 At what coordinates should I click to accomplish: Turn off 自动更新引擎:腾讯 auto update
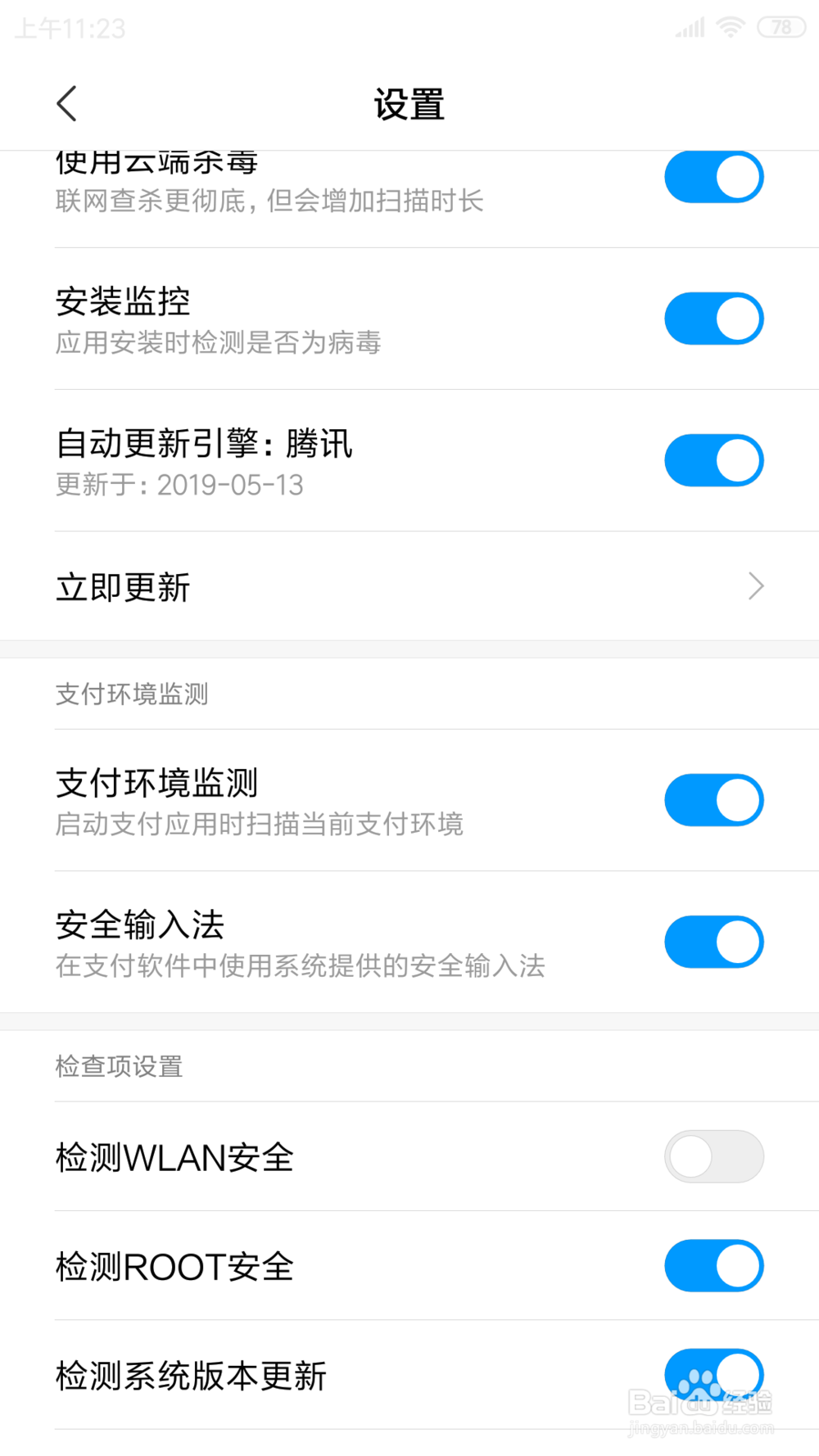click(x=713, y=460)
